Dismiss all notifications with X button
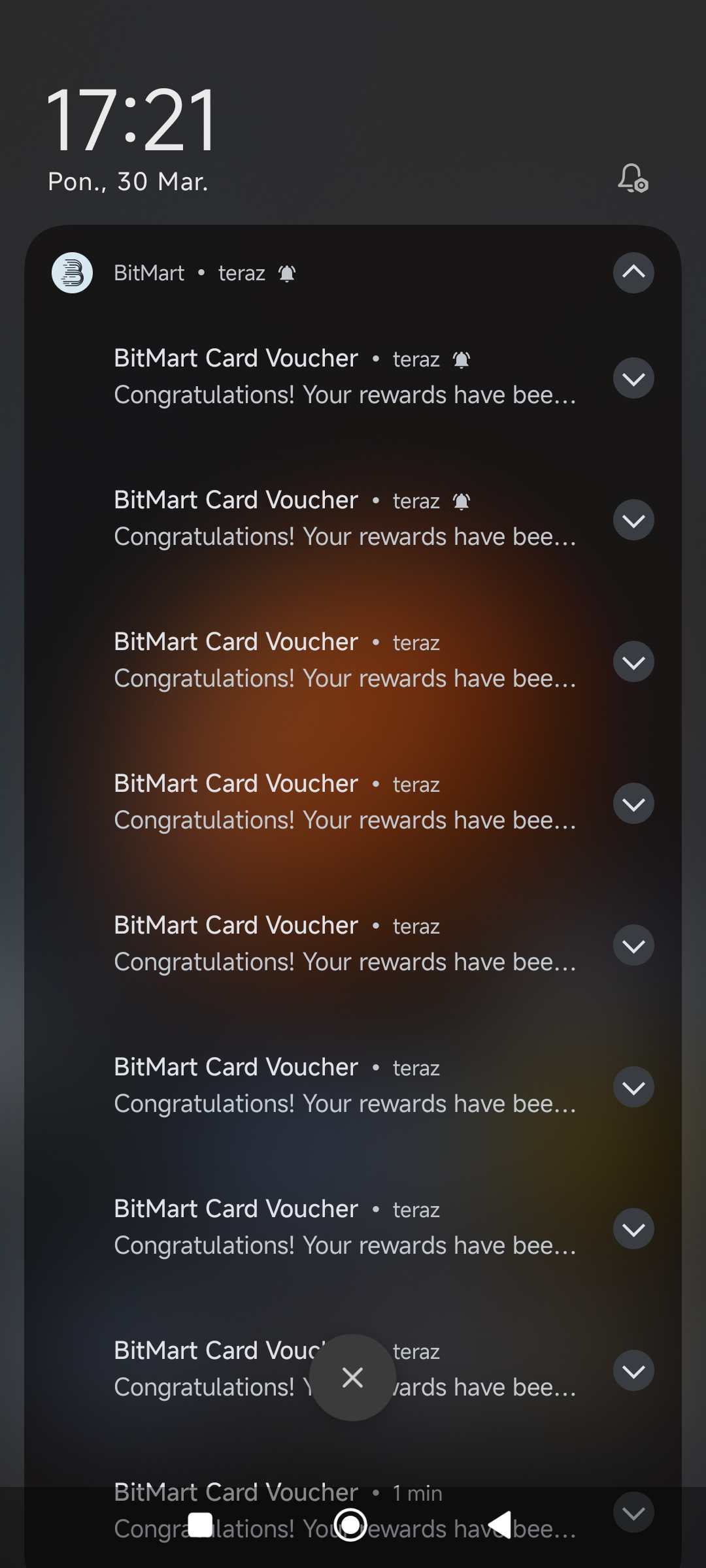706x1568 pixels. pos(352,1378)
